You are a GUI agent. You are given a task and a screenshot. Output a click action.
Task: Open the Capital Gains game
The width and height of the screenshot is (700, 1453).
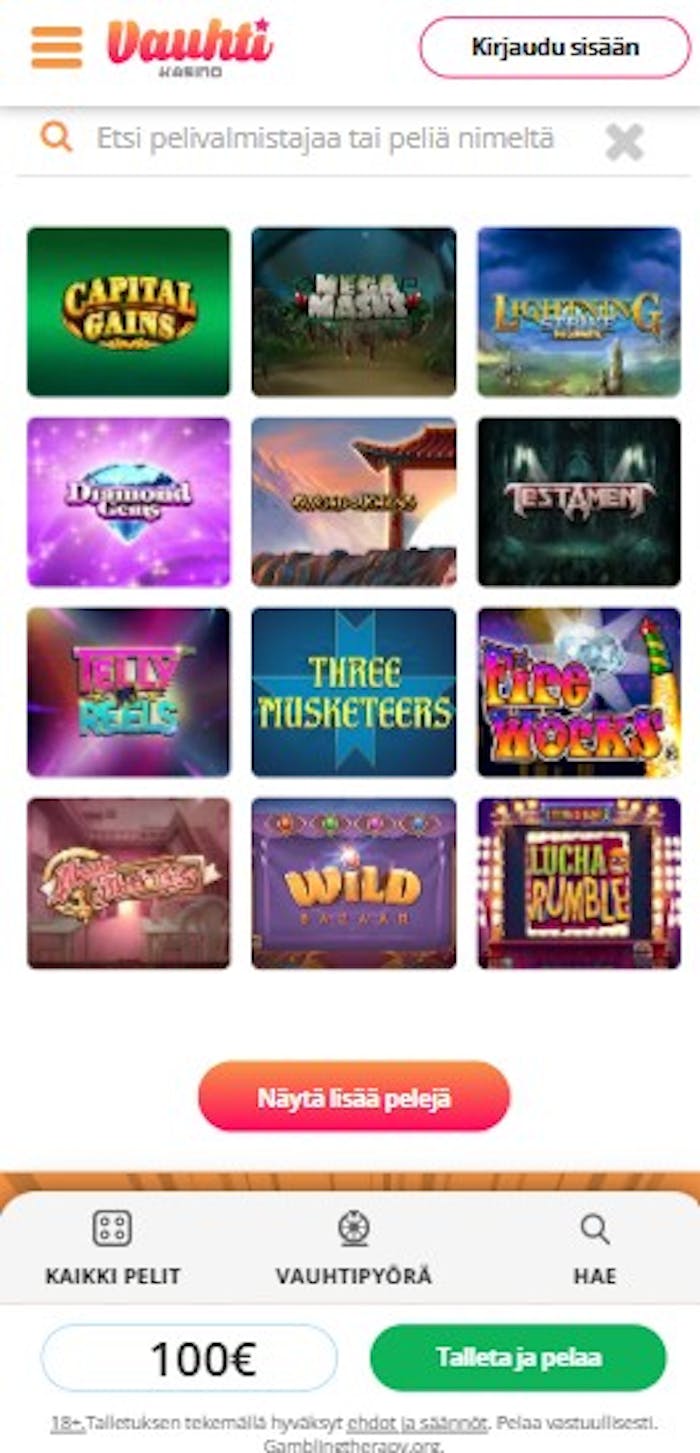pos(128,312)
